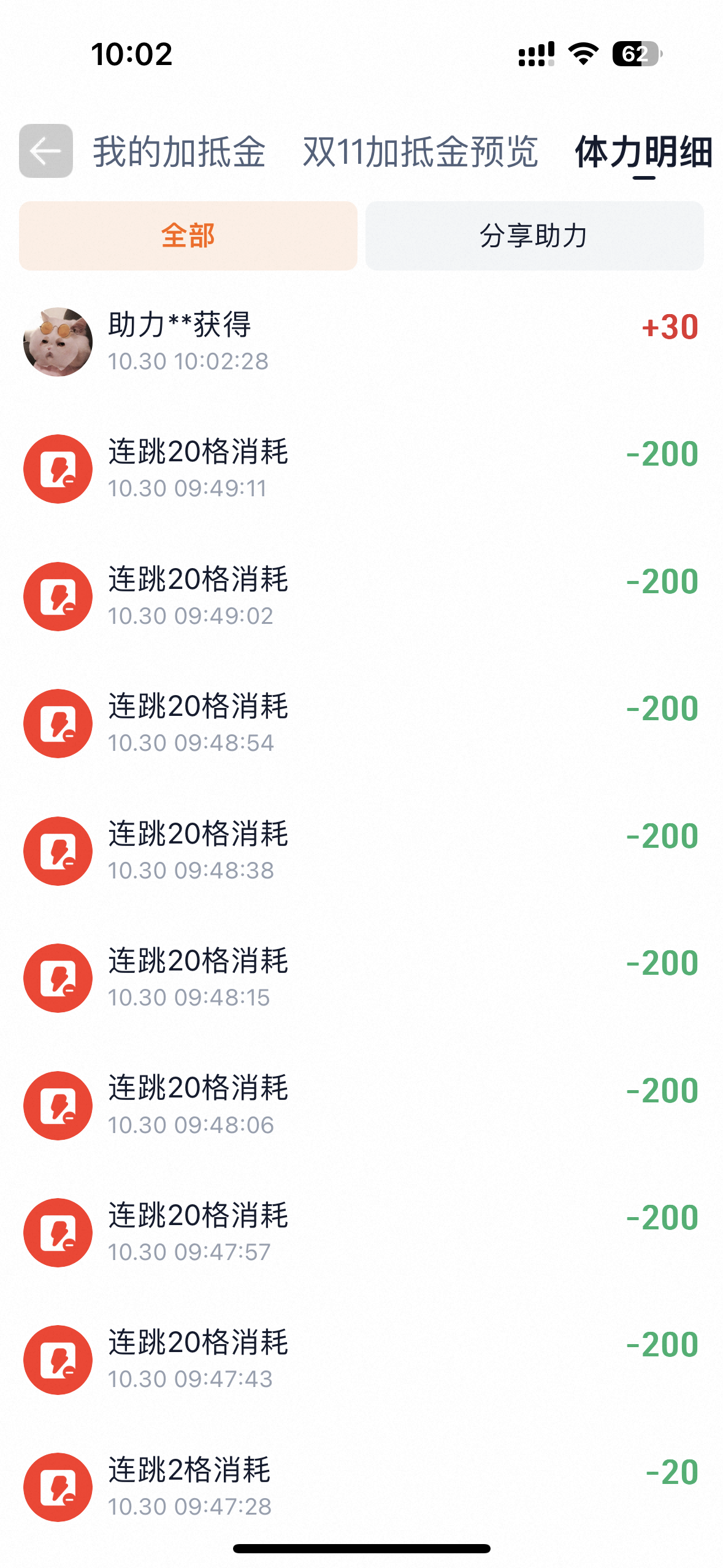Filter by 分享助力

pos(534,236)
